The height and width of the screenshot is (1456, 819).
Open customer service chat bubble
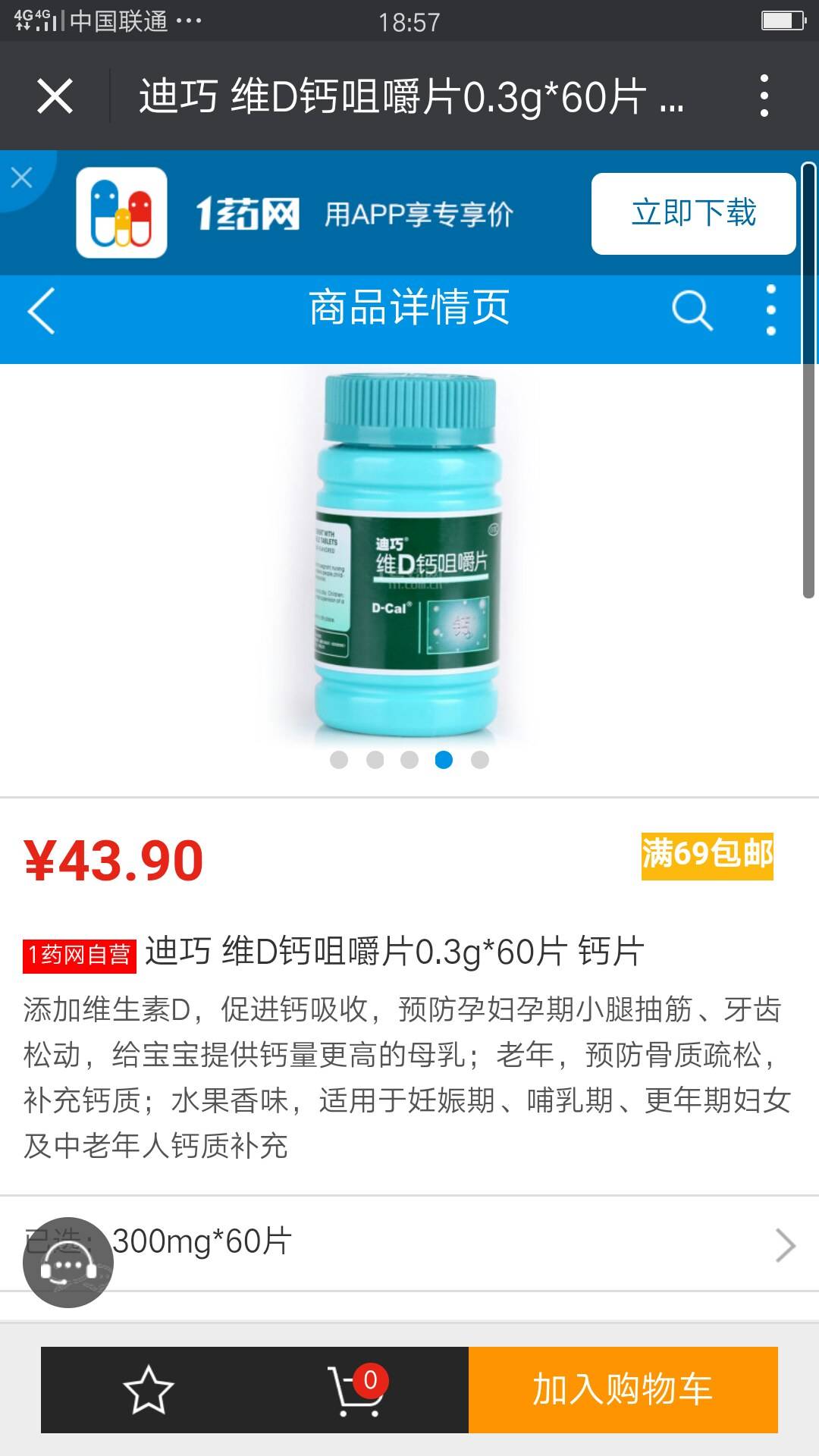pos(67,1263)
